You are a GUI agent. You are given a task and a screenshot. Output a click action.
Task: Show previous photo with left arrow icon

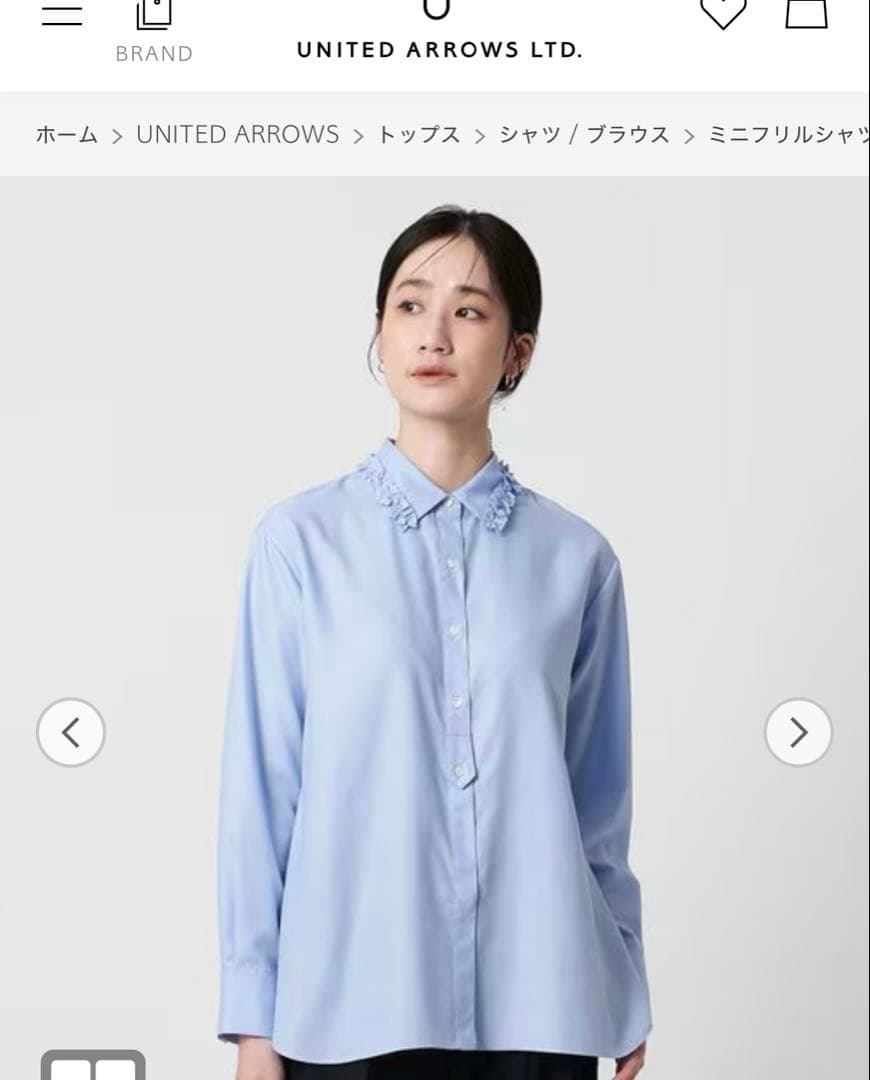(69, 732)
